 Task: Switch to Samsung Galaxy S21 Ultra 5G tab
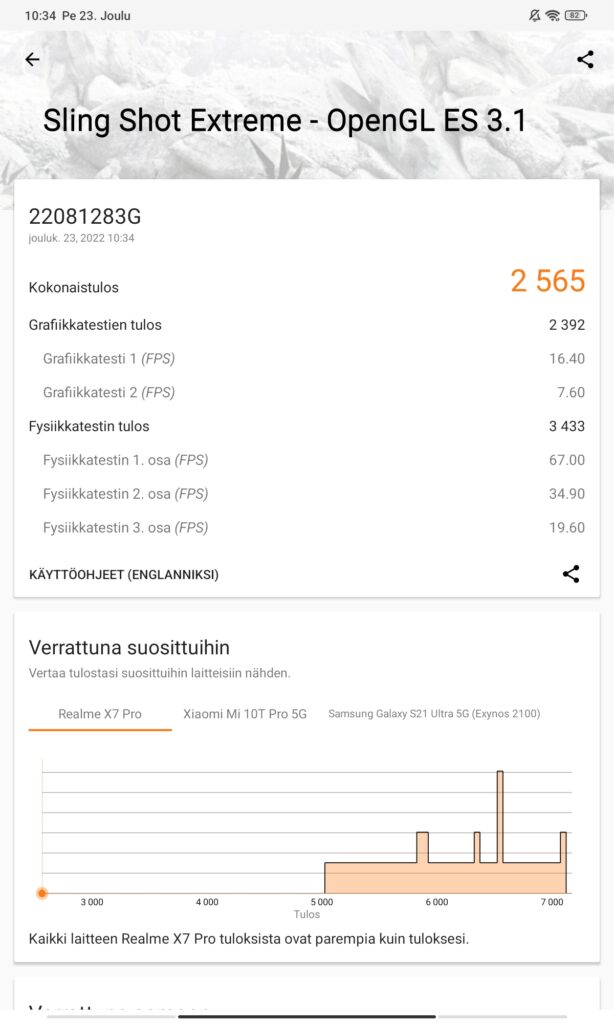434,714
